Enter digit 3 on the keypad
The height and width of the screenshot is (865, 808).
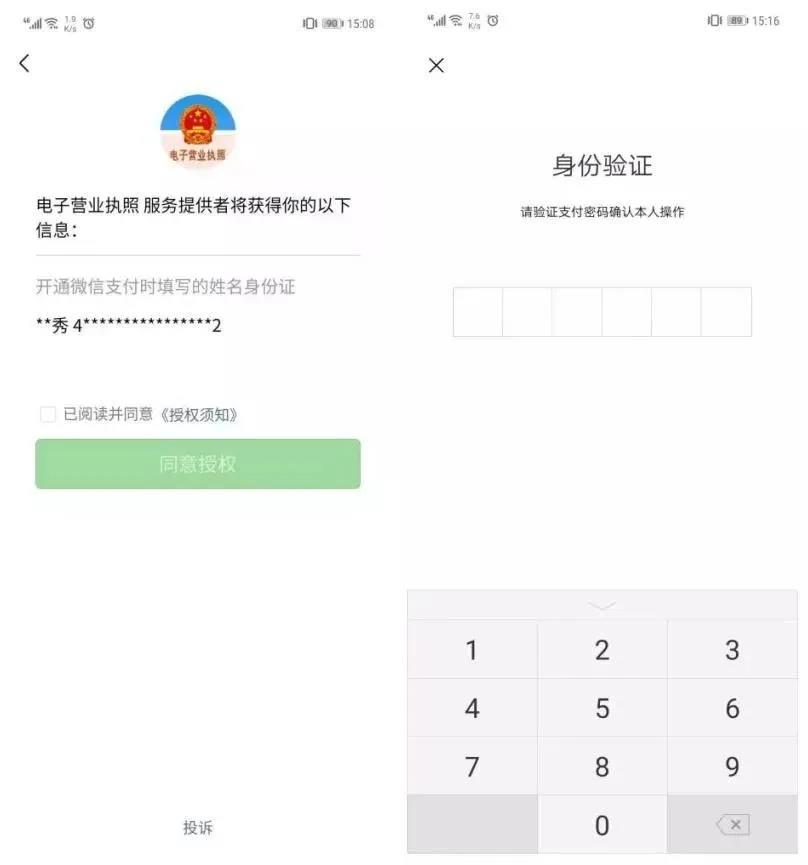(732, 650)
